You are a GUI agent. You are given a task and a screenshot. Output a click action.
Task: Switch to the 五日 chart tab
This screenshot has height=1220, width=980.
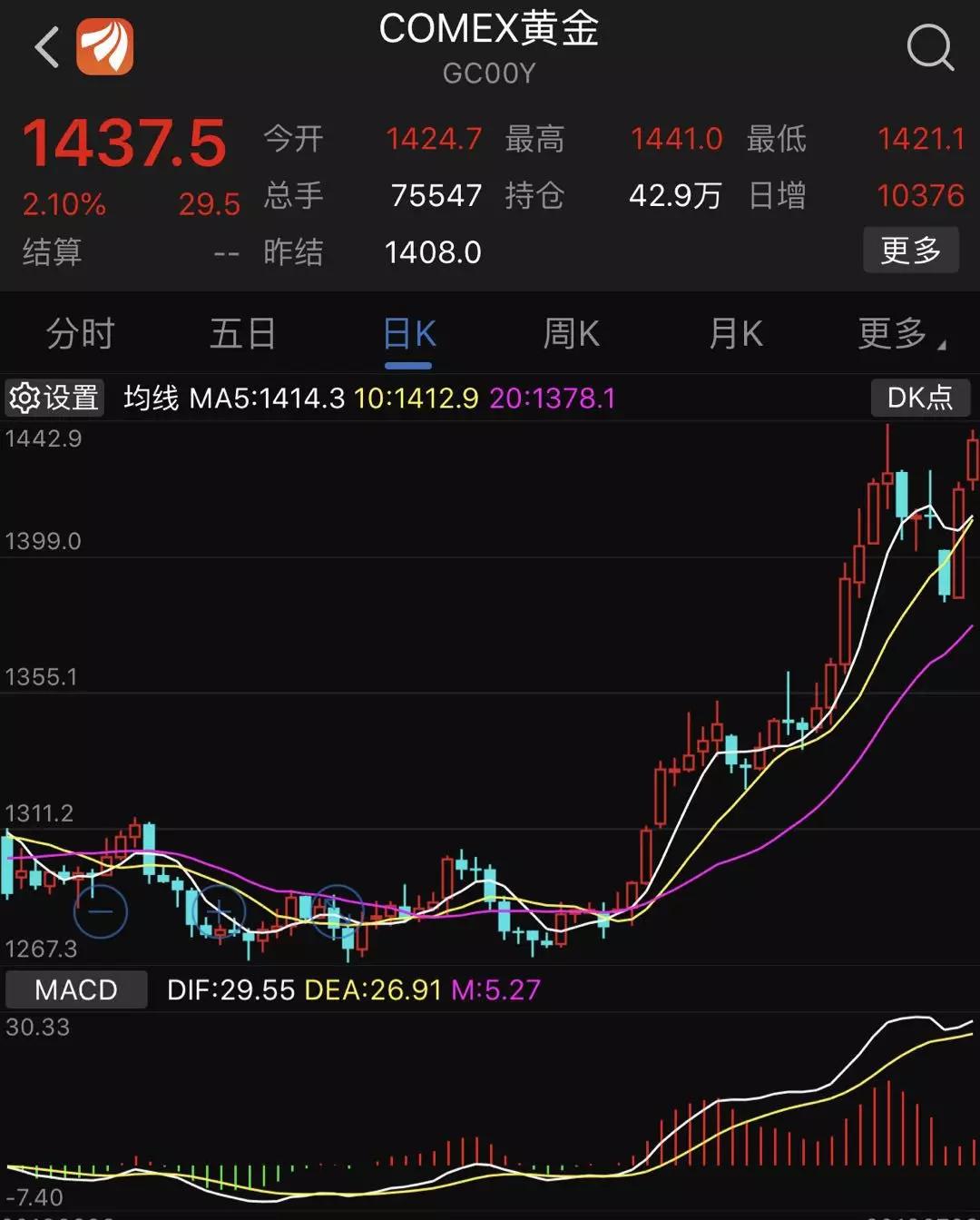[x=242, y=334]
